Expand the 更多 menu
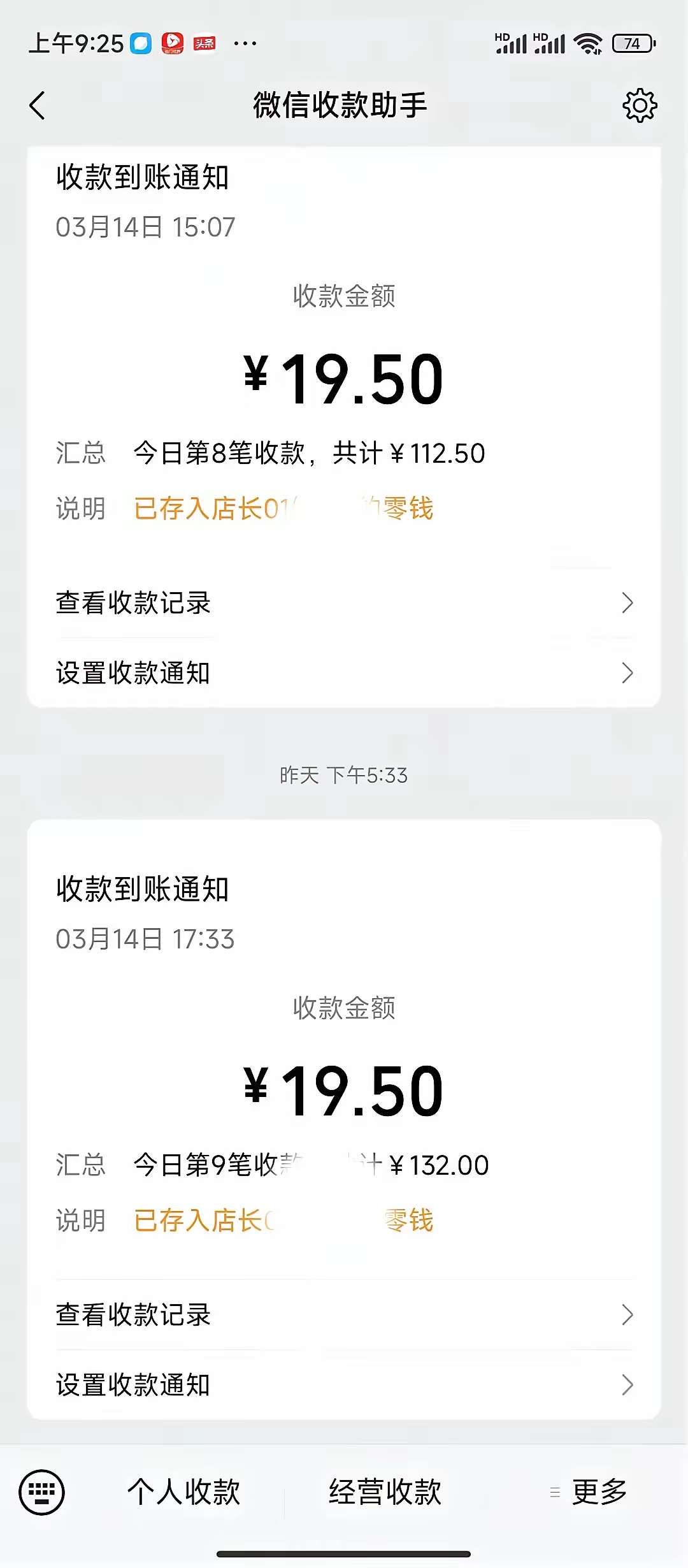This screenshot has height=1568, width=688. tap(589, 1492)
